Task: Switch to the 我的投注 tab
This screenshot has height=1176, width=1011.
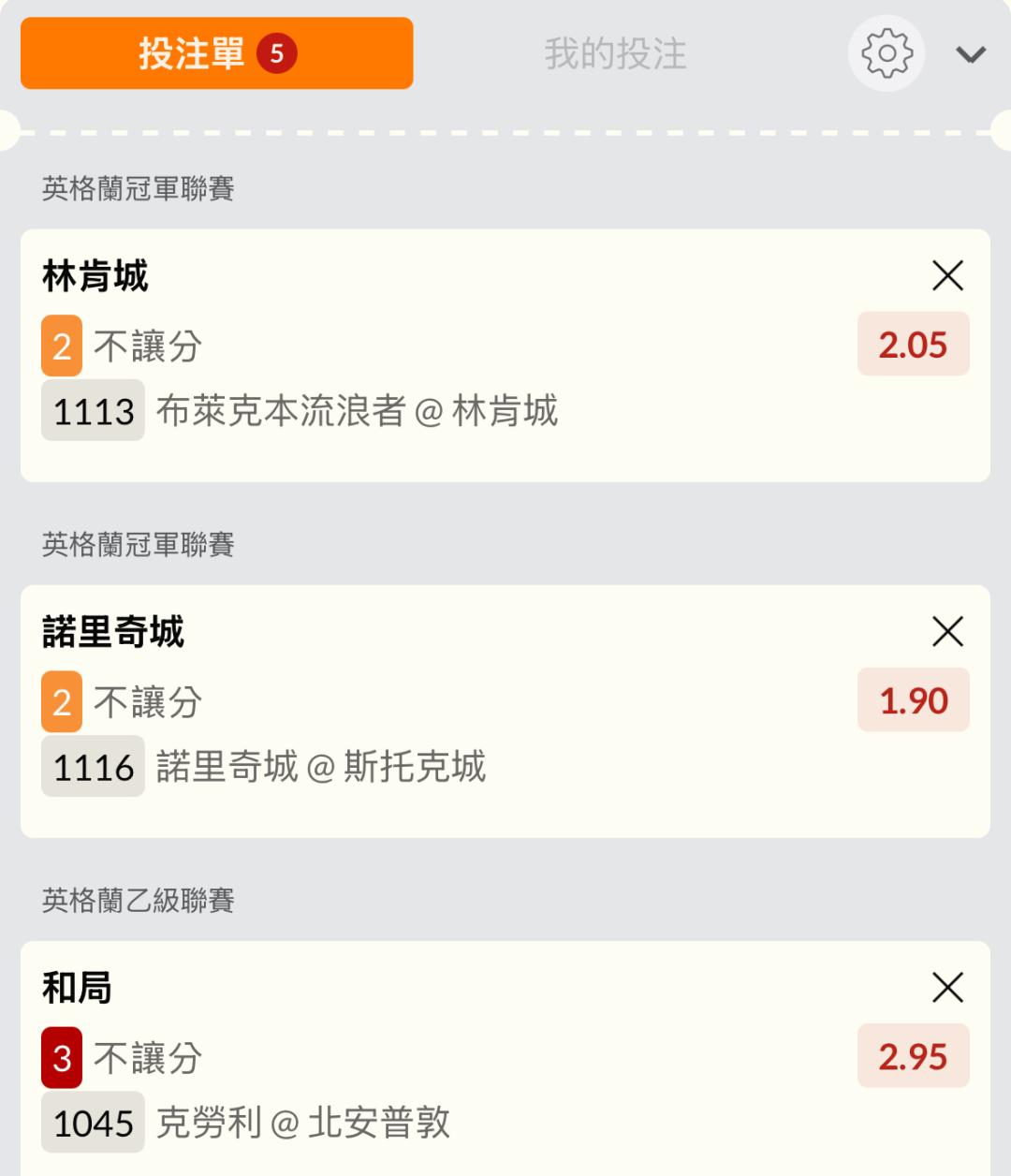Action: click(x=615, y=53)
